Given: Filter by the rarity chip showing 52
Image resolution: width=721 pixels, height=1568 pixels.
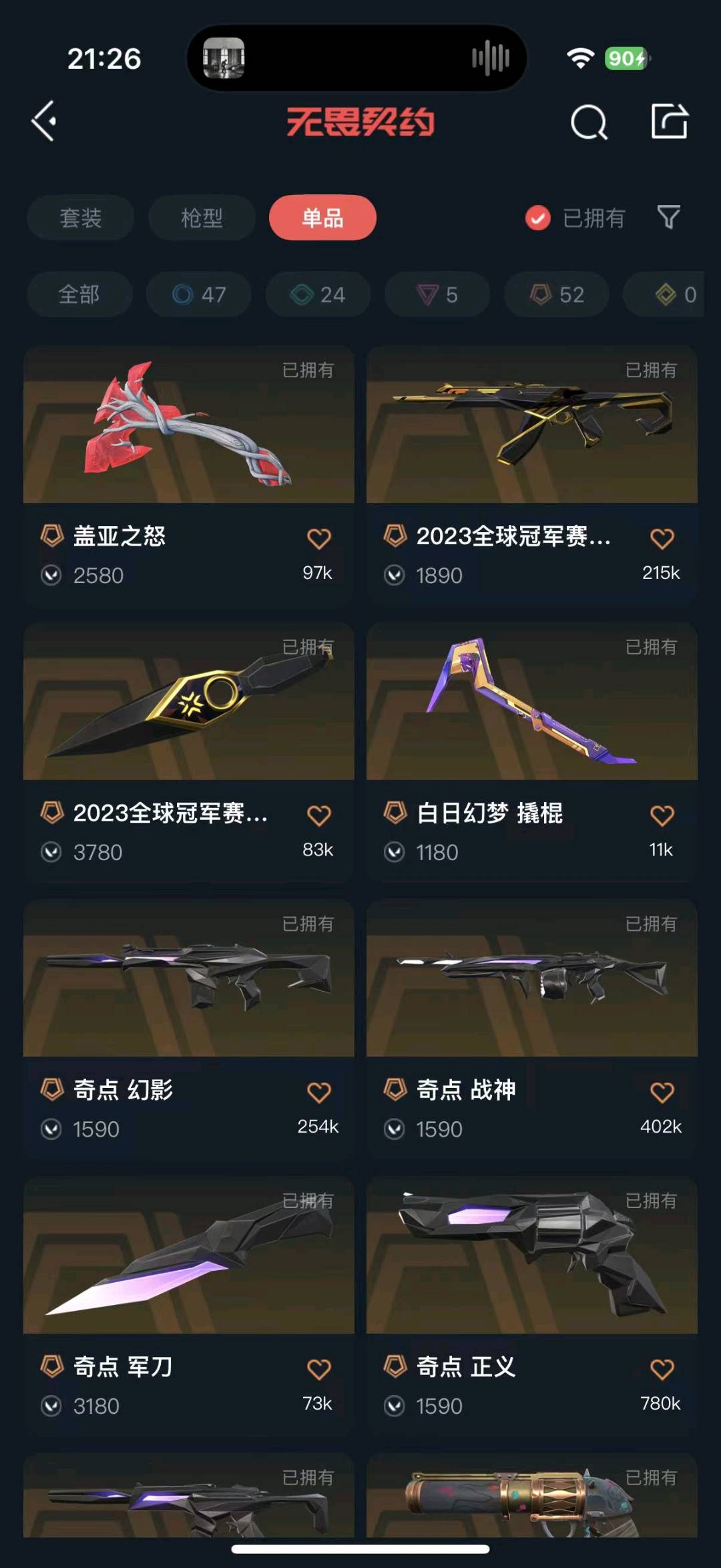Looking at the screenshot, I should (x=557, y=295).
